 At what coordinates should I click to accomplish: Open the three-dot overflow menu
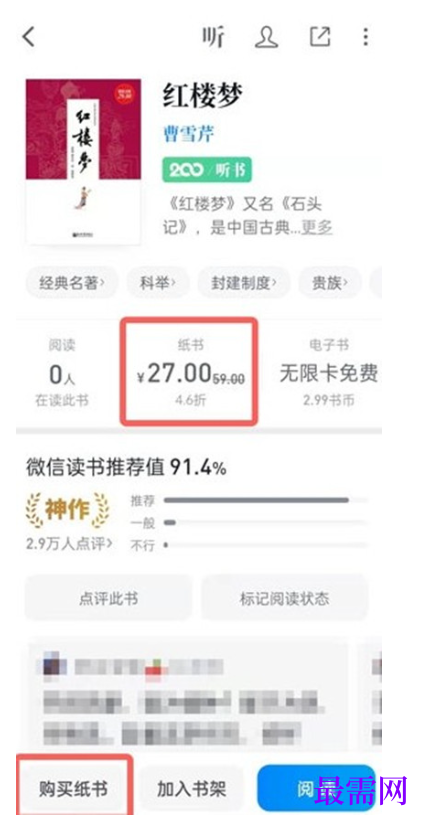[366, 37]
